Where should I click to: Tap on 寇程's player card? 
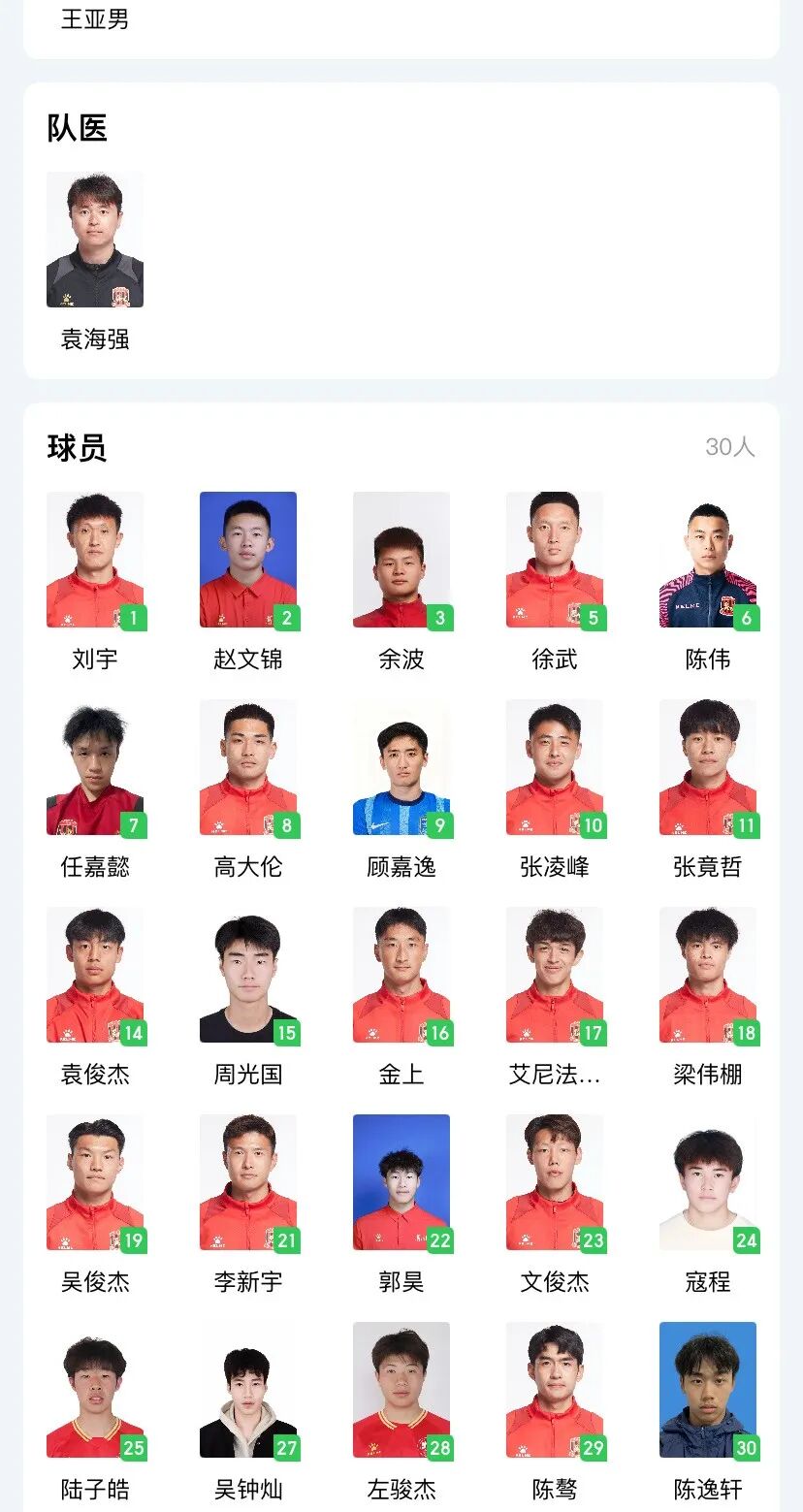(708, 1182)
